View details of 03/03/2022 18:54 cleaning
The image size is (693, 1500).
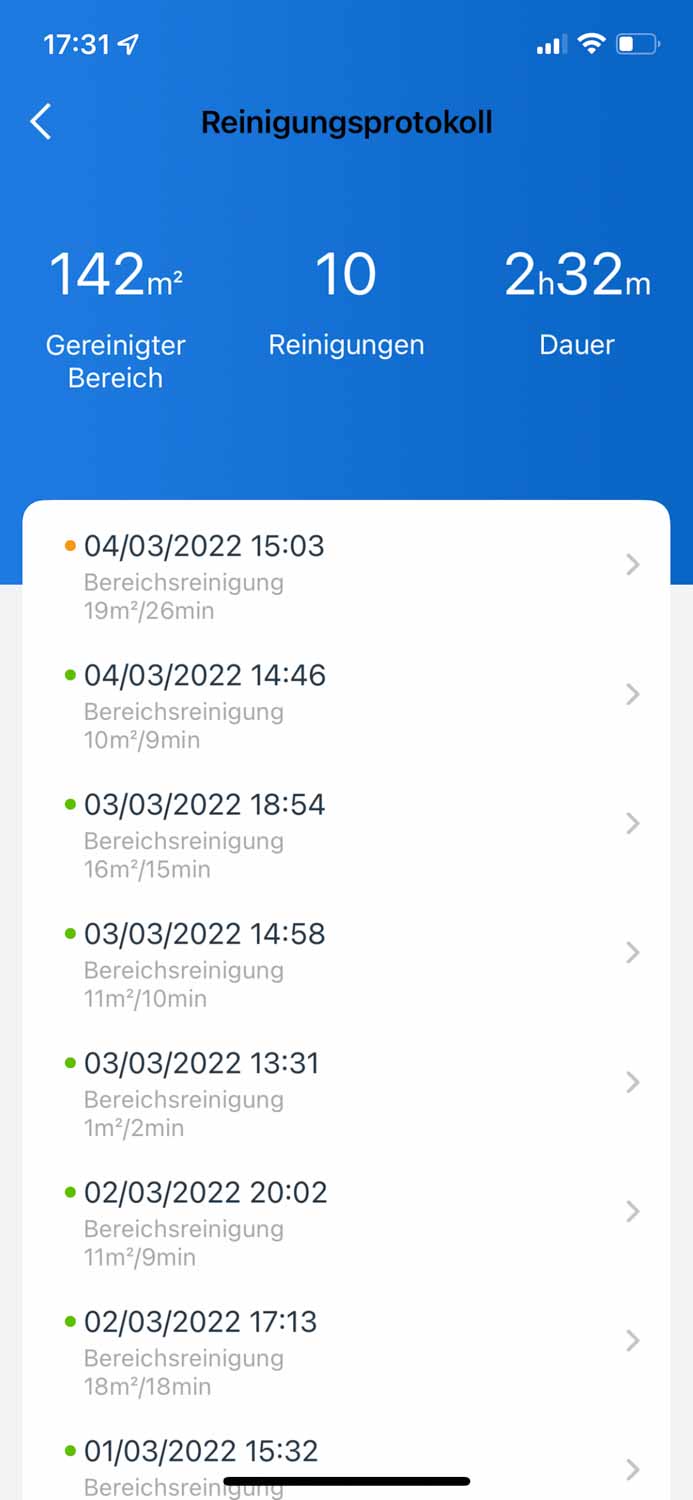click(346, 823)
